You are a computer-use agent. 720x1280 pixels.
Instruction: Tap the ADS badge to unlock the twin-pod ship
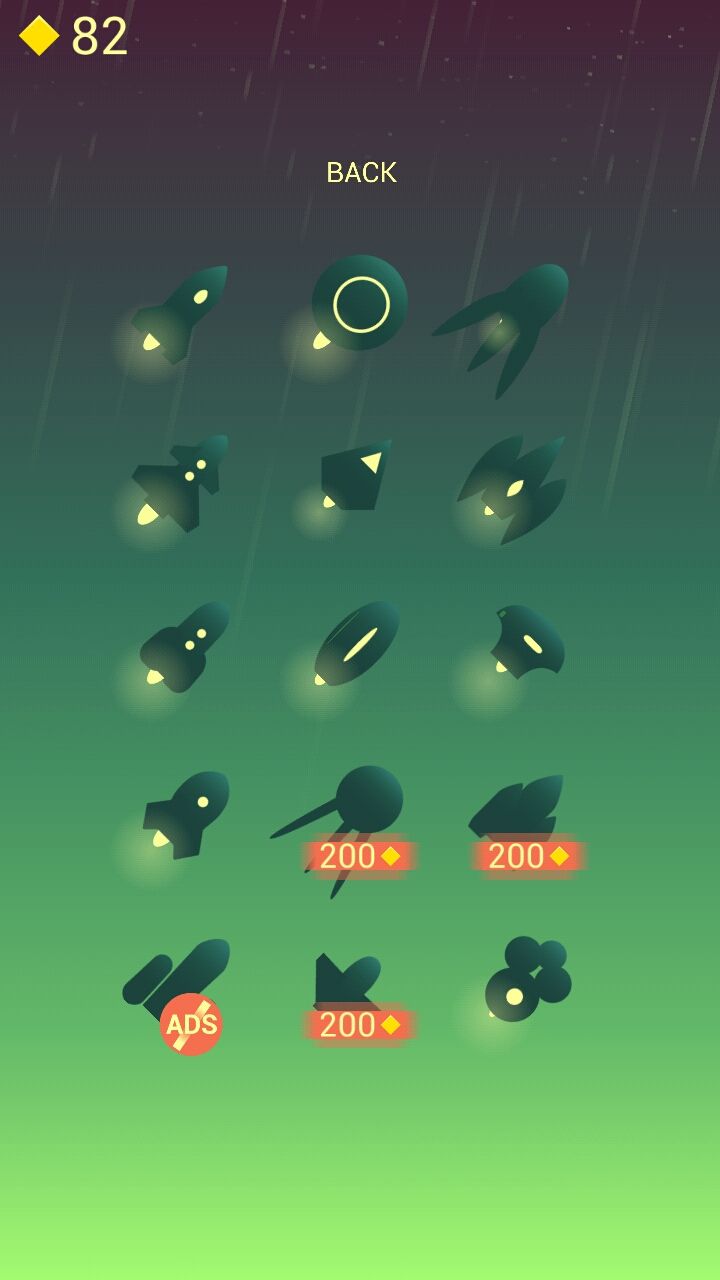192,1023
